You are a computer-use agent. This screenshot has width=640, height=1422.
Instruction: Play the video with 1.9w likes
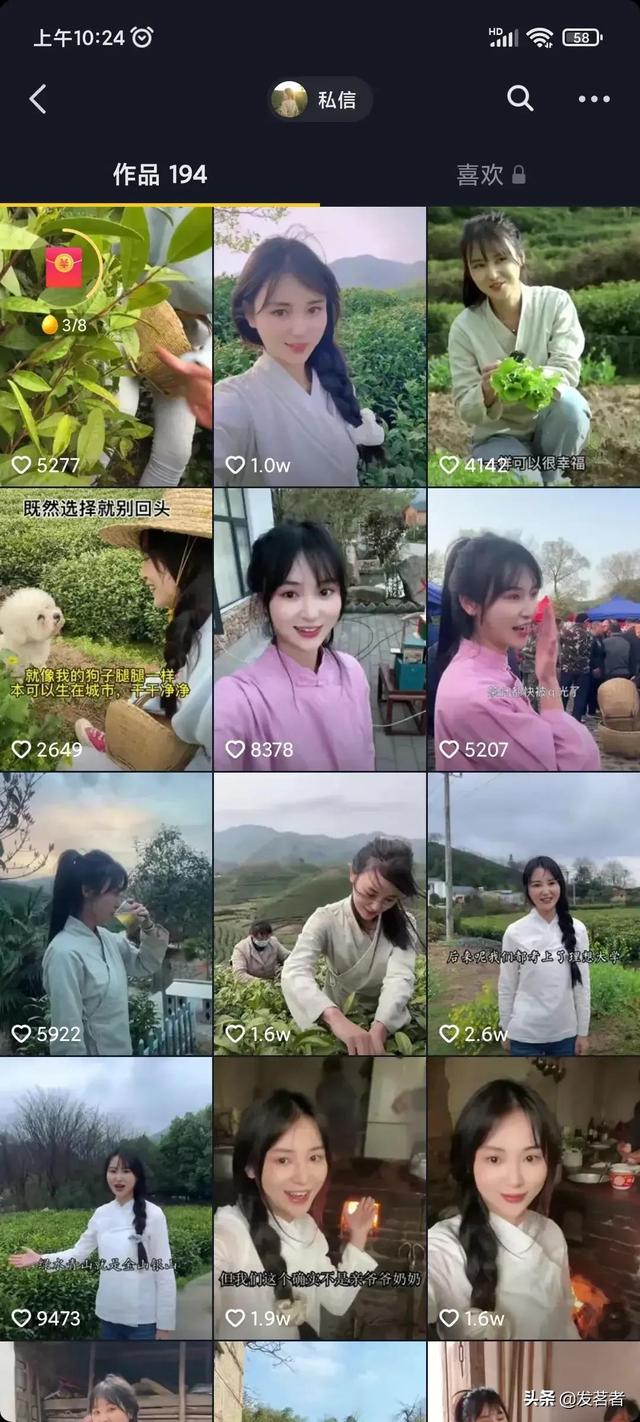point(320,1198)
